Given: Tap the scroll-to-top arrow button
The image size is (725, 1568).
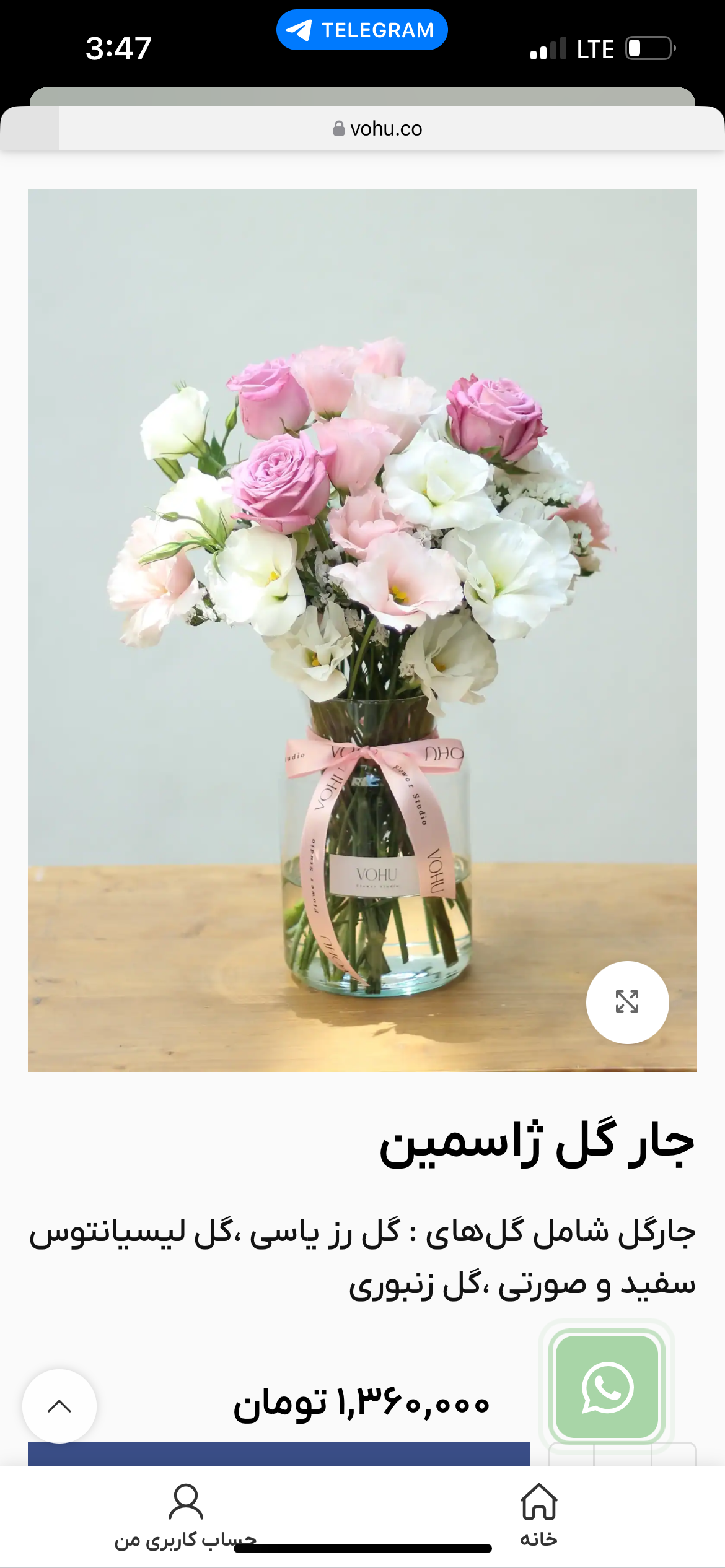Looking at the screenshot, I should point(59,1406).
